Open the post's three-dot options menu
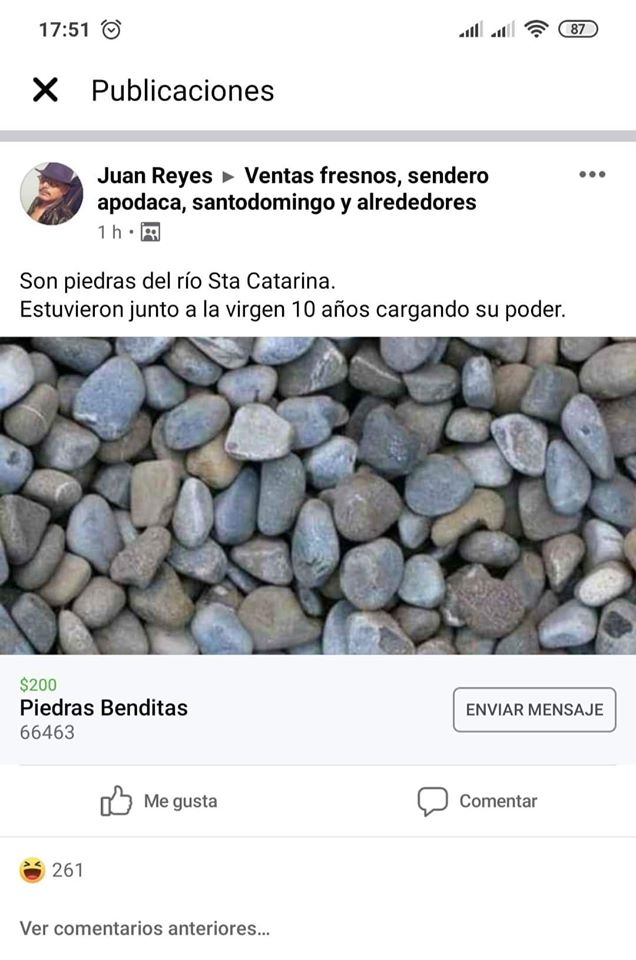The width and height of the screenshot is (636, 960). (x=592, y=175)
